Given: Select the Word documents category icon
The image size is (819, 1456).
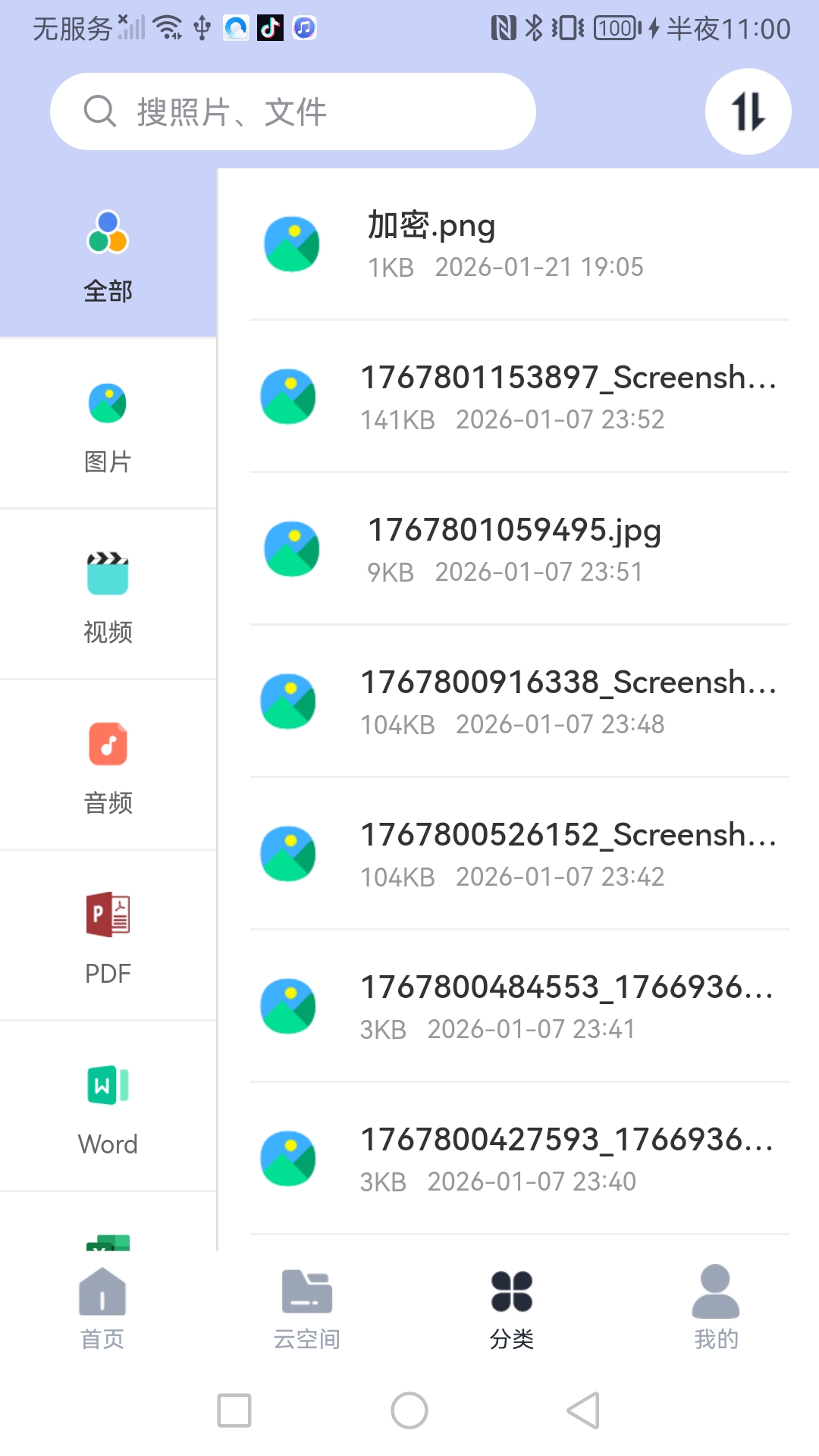Looking at the screenshot, I should (x=107, y=1086).
